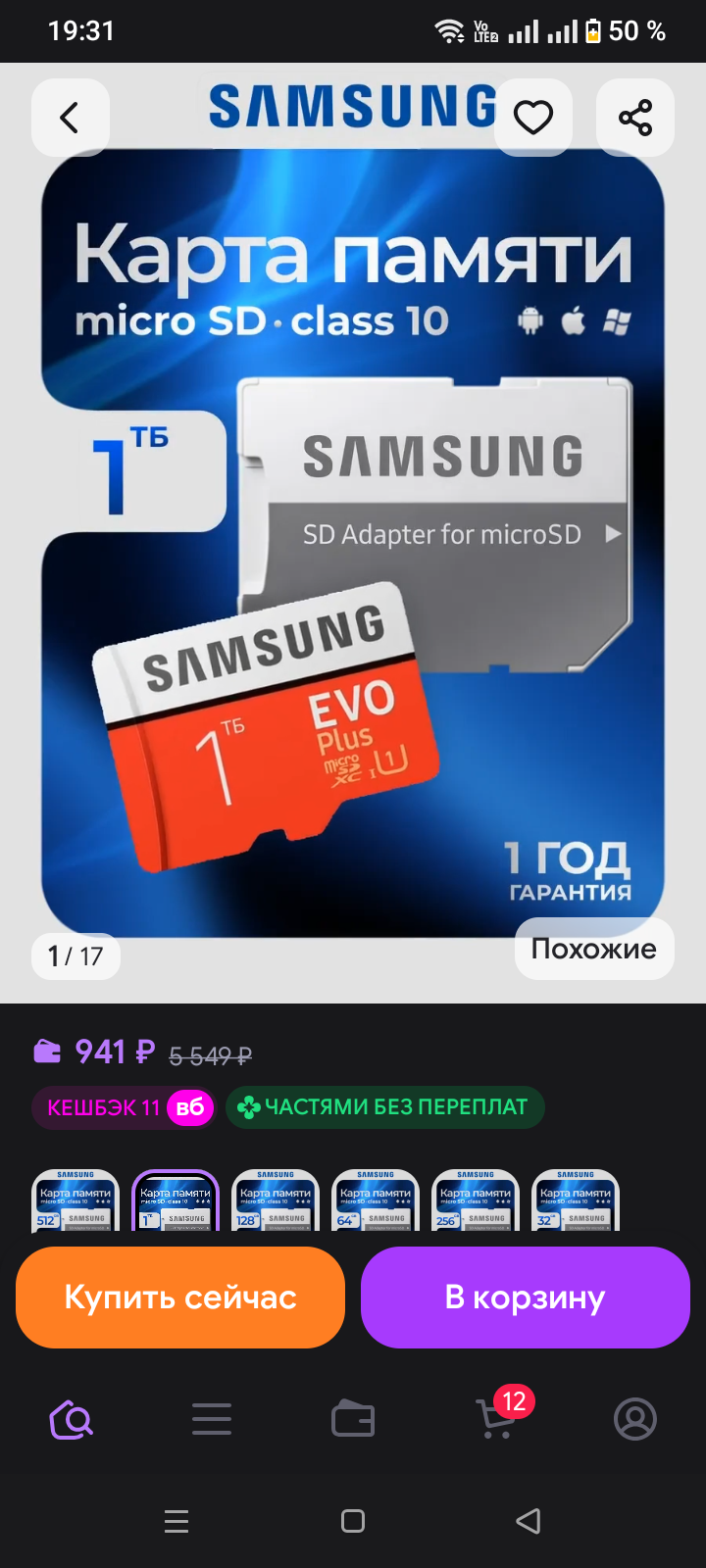Pick the 32 GB variant thumbnail
This screenshot has height=1568, width=706.
[576, 1200]
